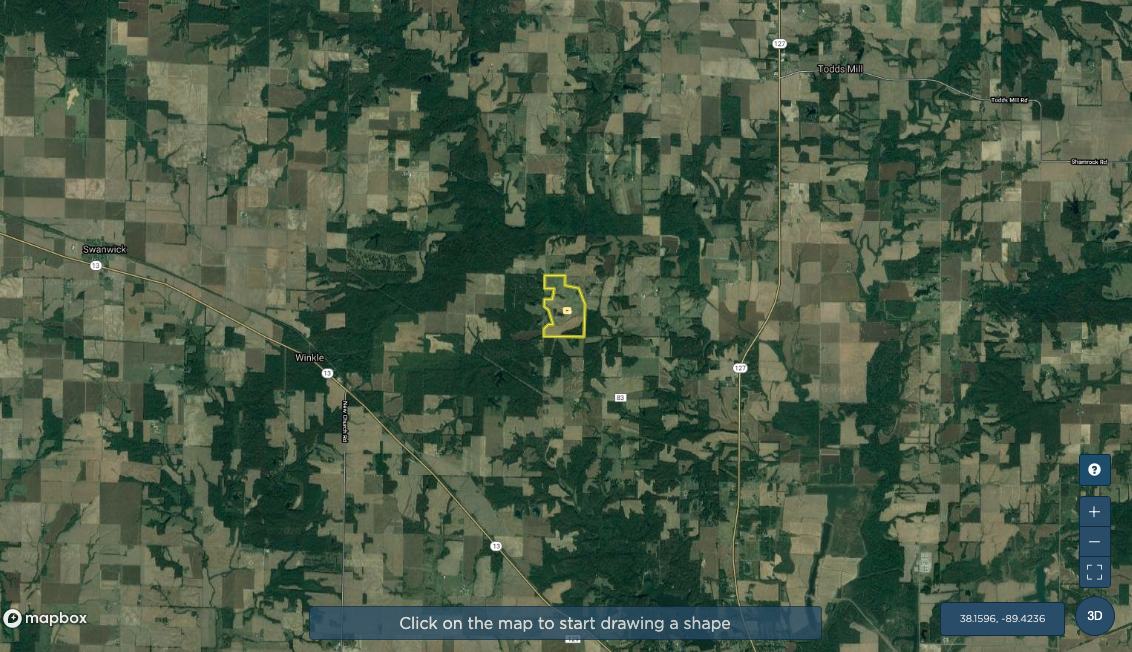Open the help question mark button
This screenshot has width=1132, height=652.
tap(1094, 470)
